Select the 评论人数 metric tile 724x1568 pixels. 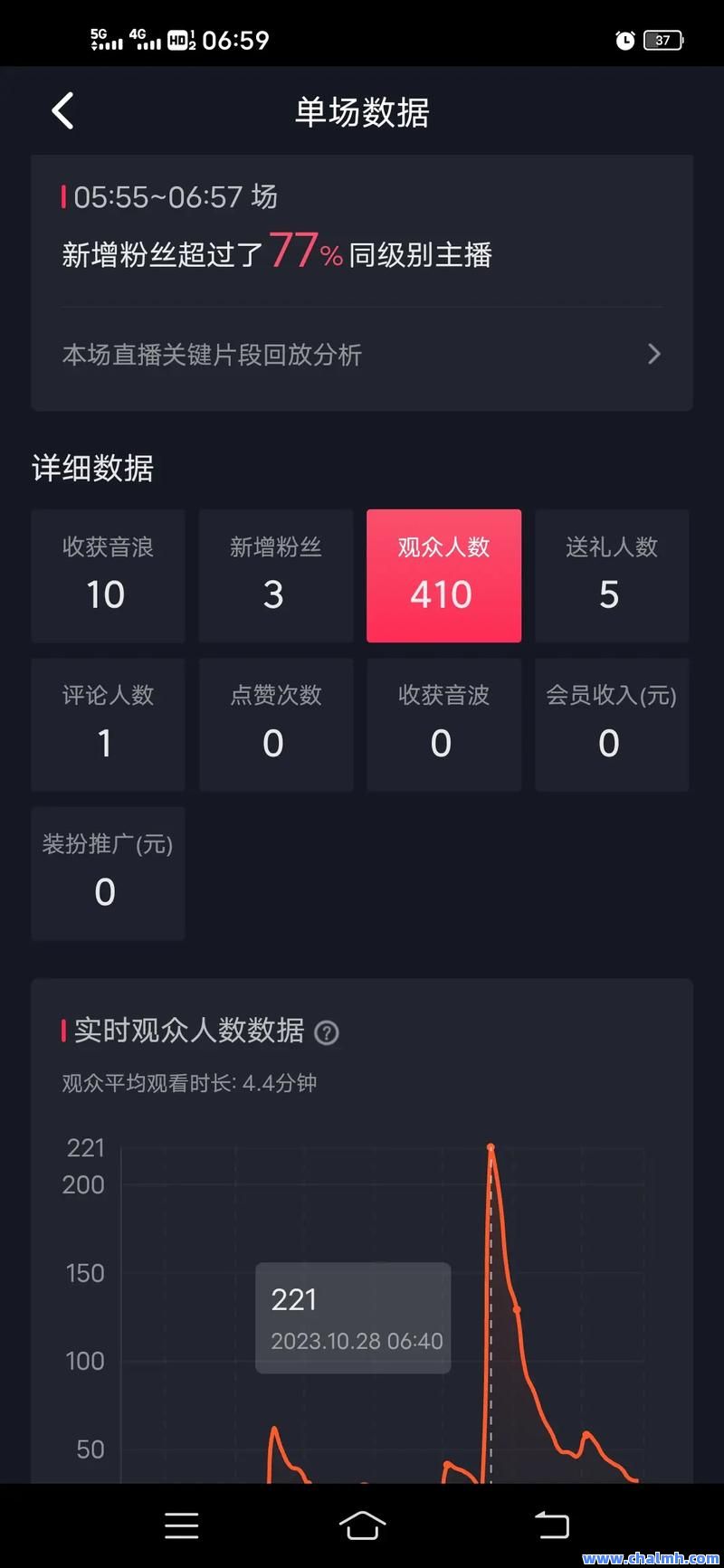(108, 725)
